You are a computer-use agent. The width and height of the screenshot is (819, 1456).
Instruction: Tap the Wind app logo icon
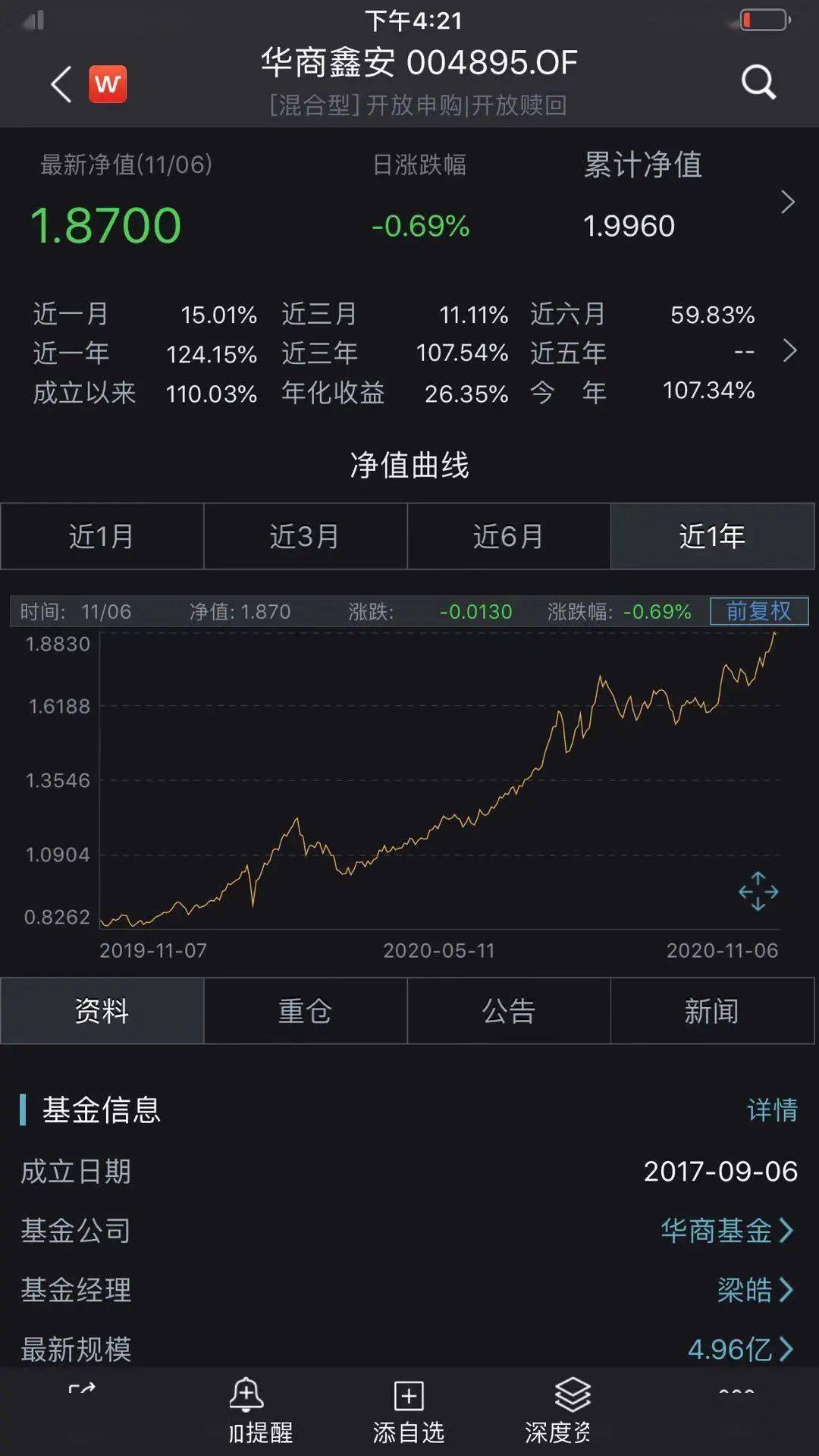coord(108,83)
